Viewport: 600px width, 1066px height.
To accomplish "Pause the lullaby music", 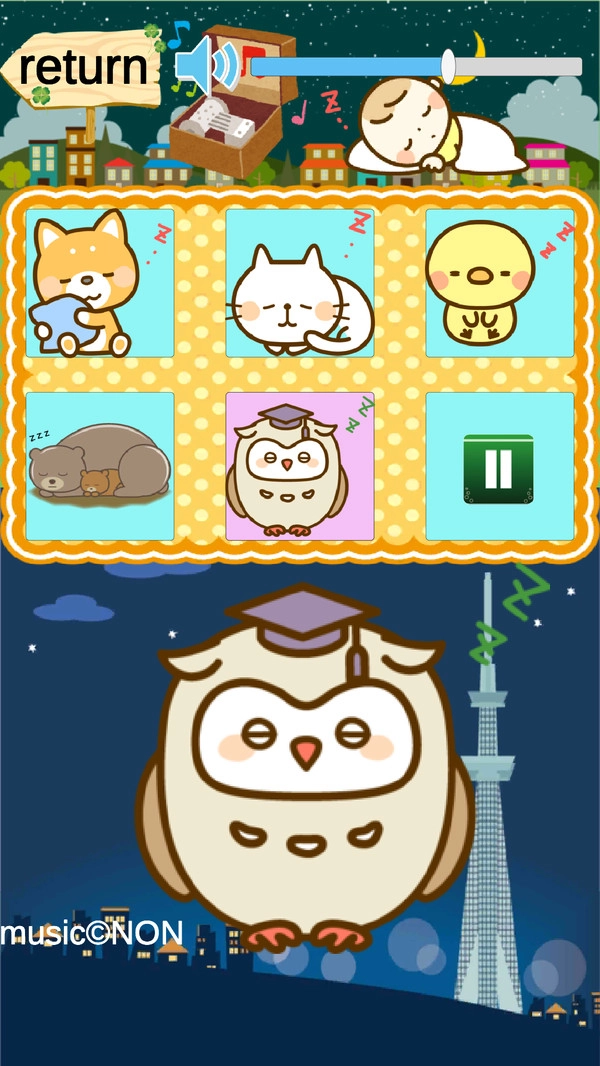I will point(499,468).
